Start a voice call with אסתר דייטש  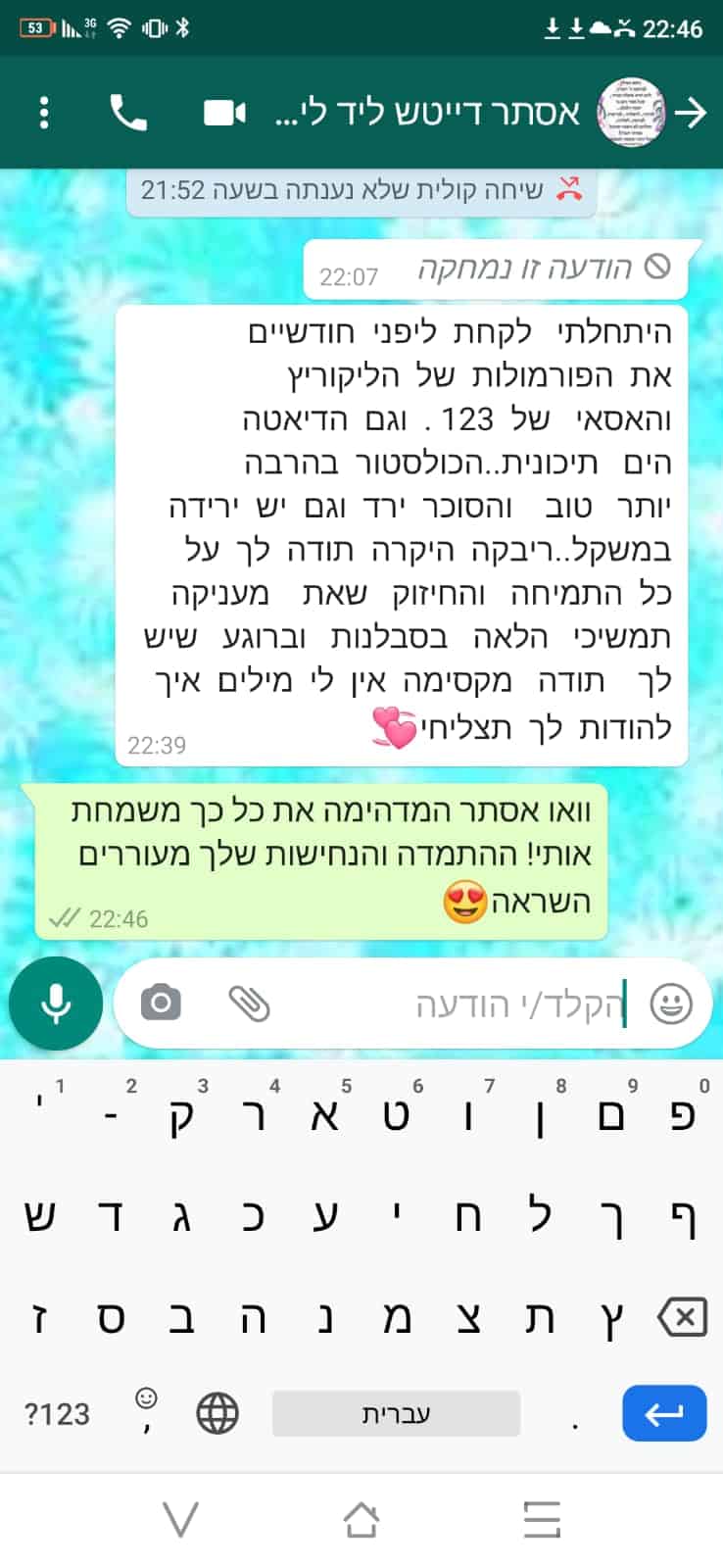pos(127,113)
